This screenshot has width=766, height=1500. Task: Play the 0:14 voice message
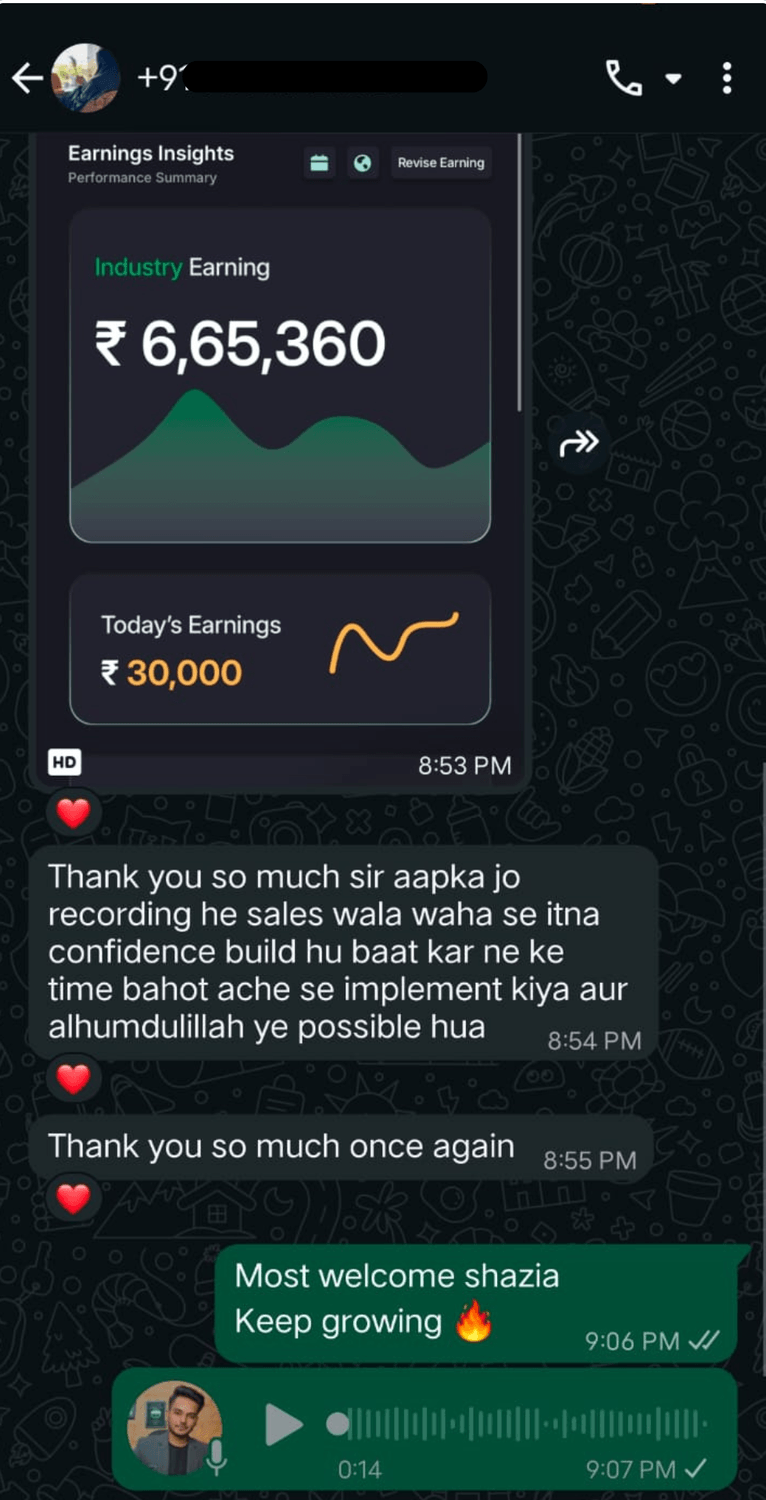(x=283, y=1424)
